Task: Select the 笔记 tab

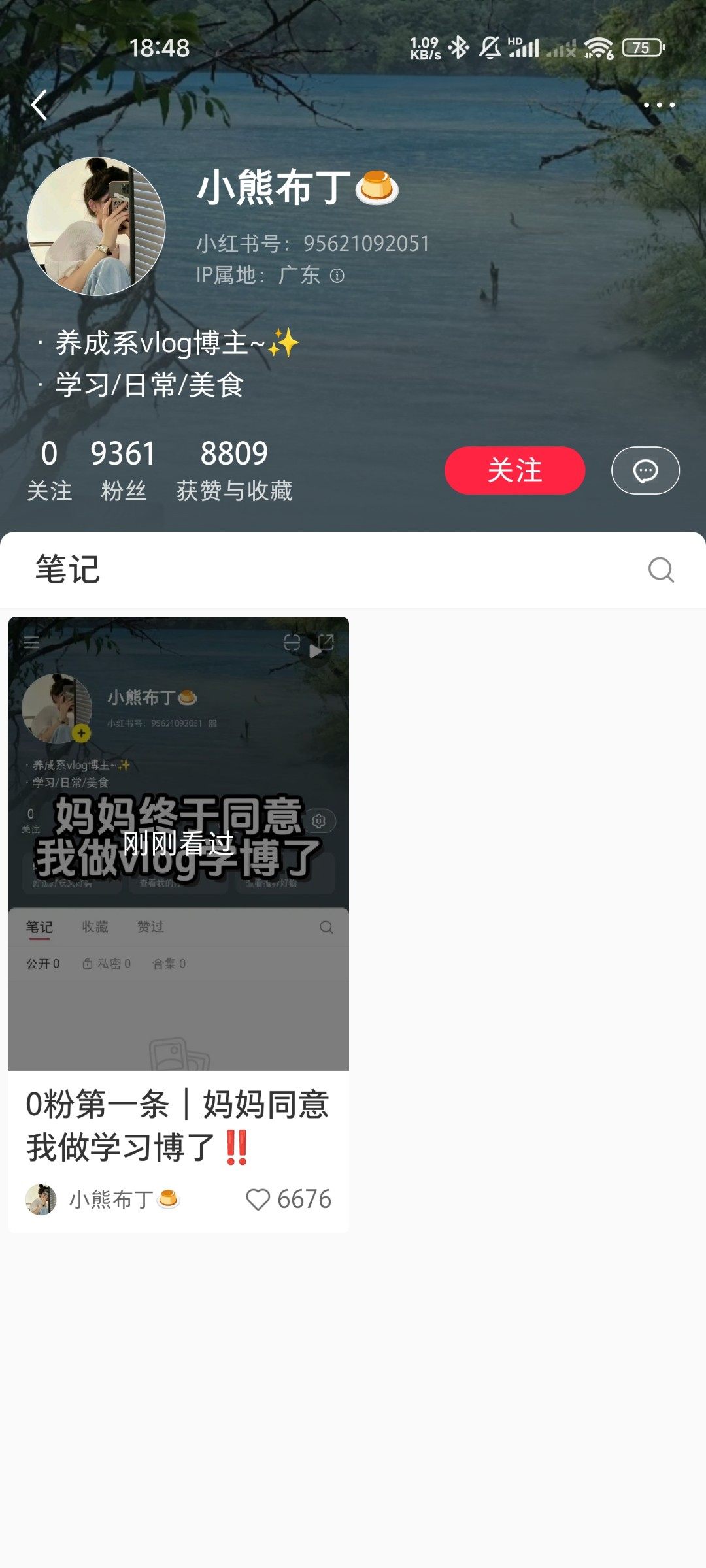Action: (x=67, y=570)
